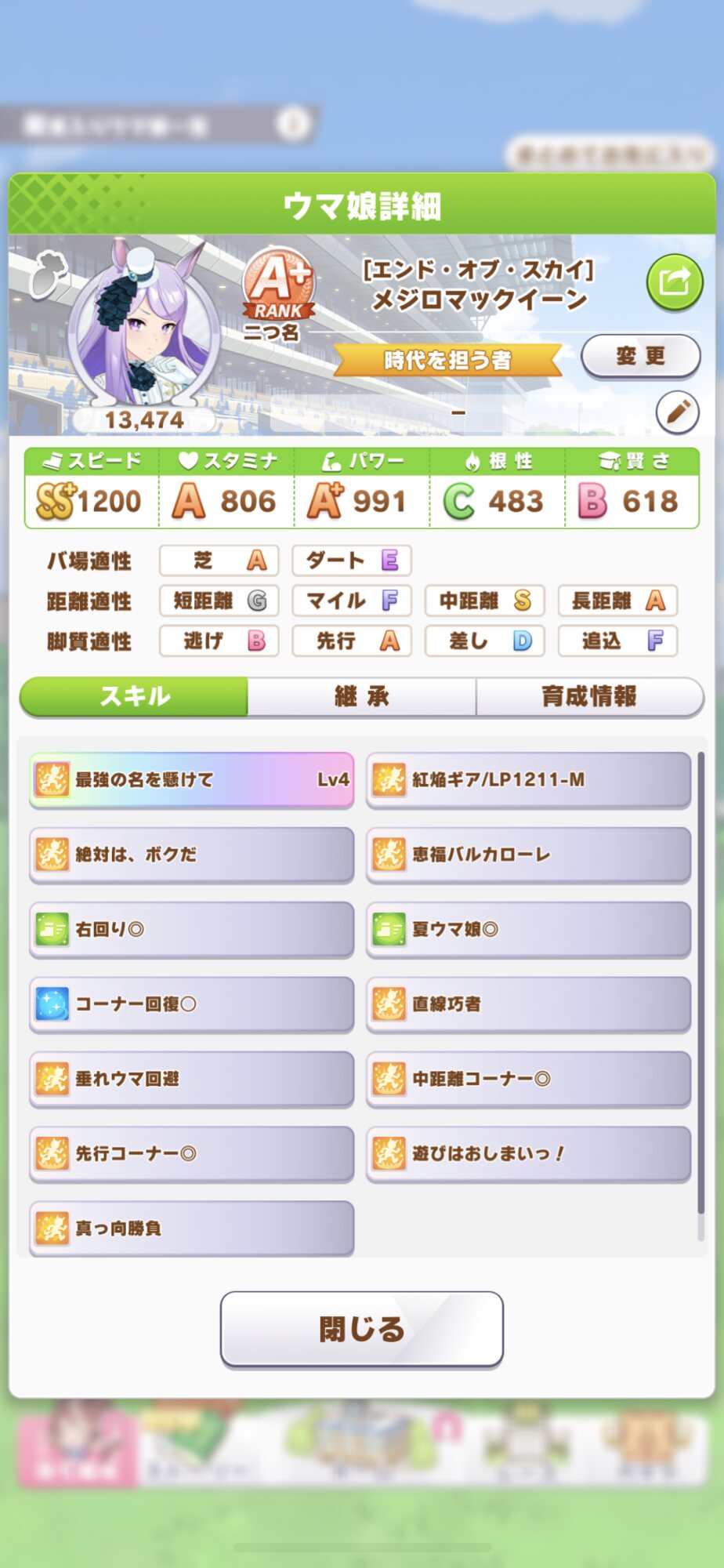View details of 絶対は、ボクだ
This screenshot has height=1568, width=724.
(x=192, y=855)
